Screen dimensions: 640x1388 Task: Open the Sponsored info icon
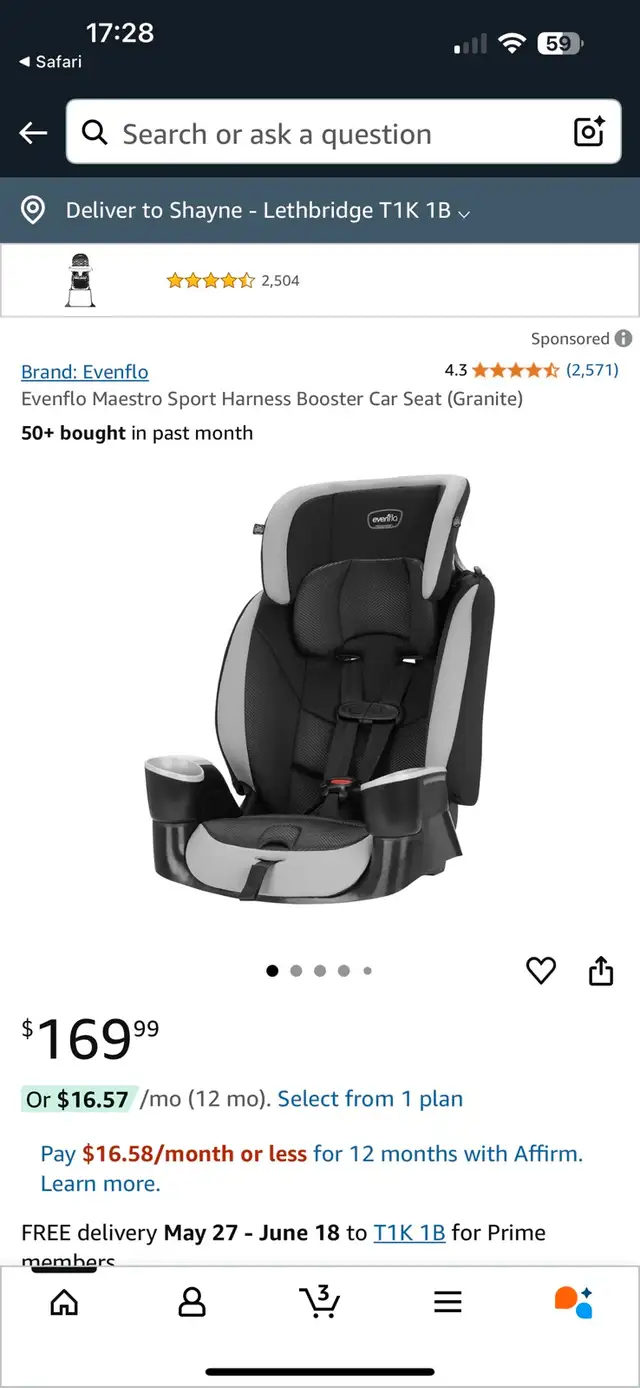coord(623,339)
